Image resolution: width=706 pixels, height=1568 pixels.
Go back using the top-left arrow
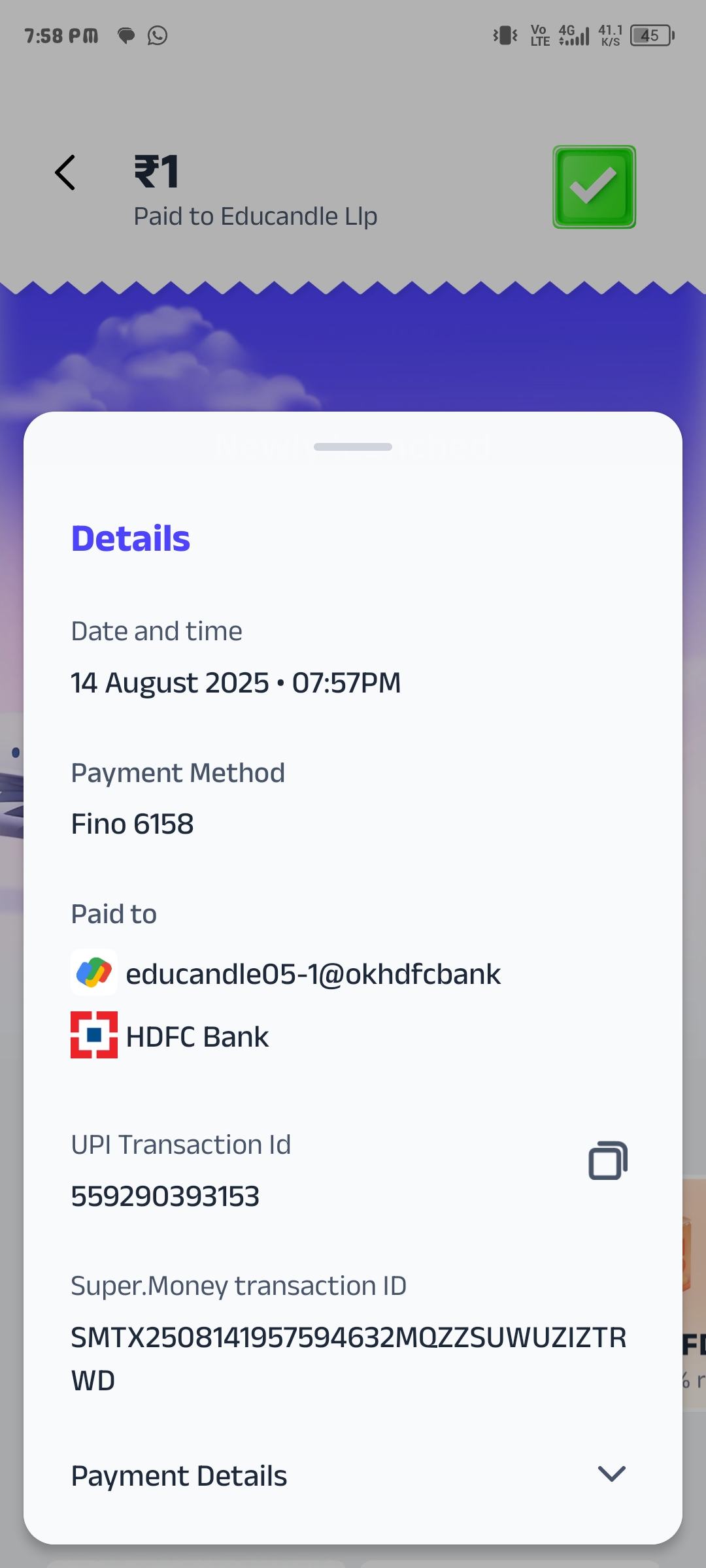pos(65,173)
